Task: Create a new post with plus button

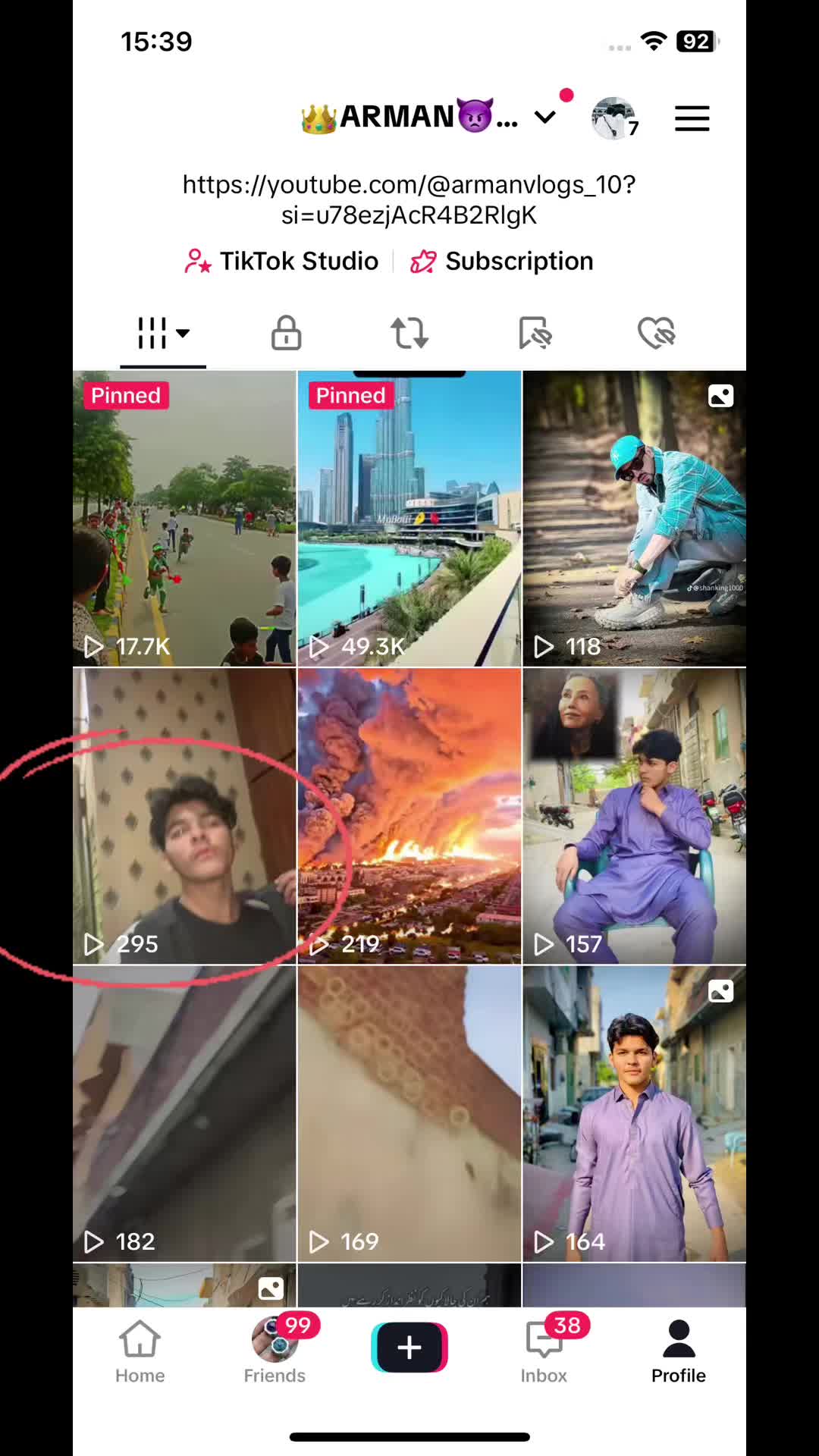Action: [409, 1348]
